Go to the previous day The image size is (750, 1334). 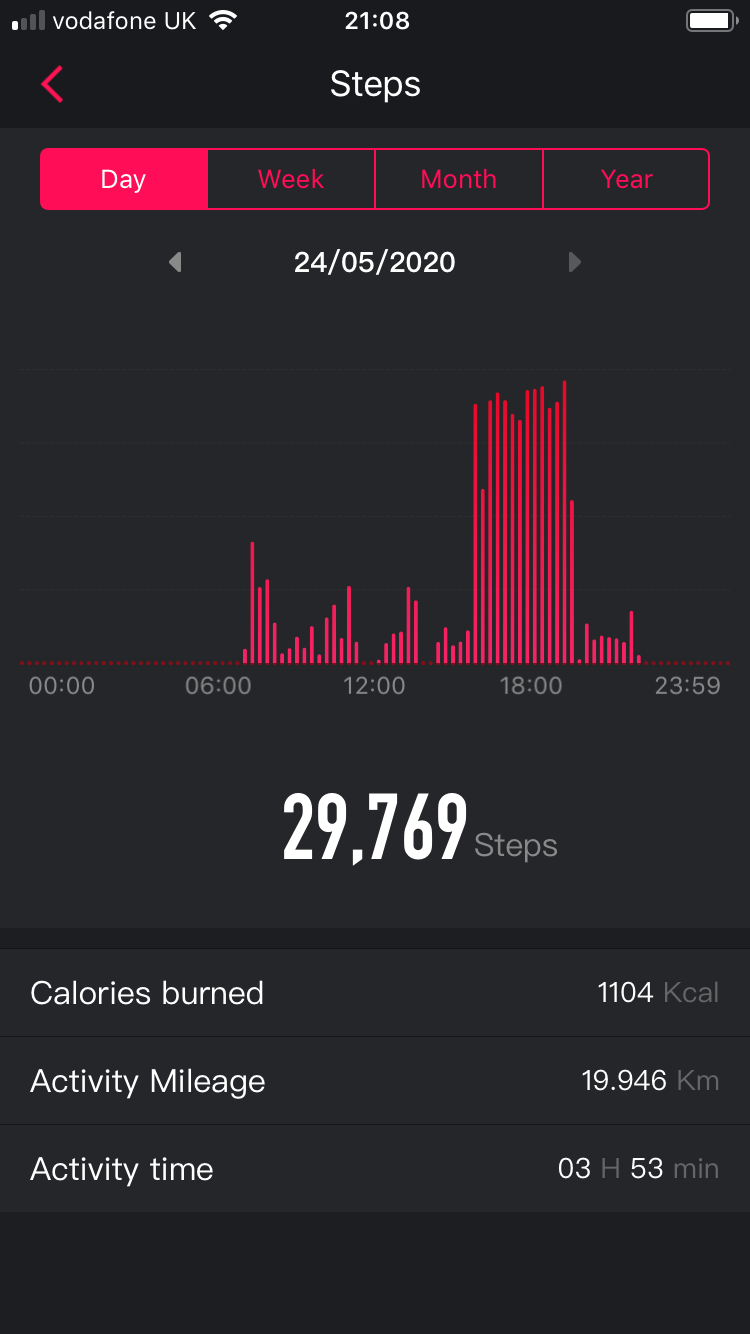pos(175,262)
